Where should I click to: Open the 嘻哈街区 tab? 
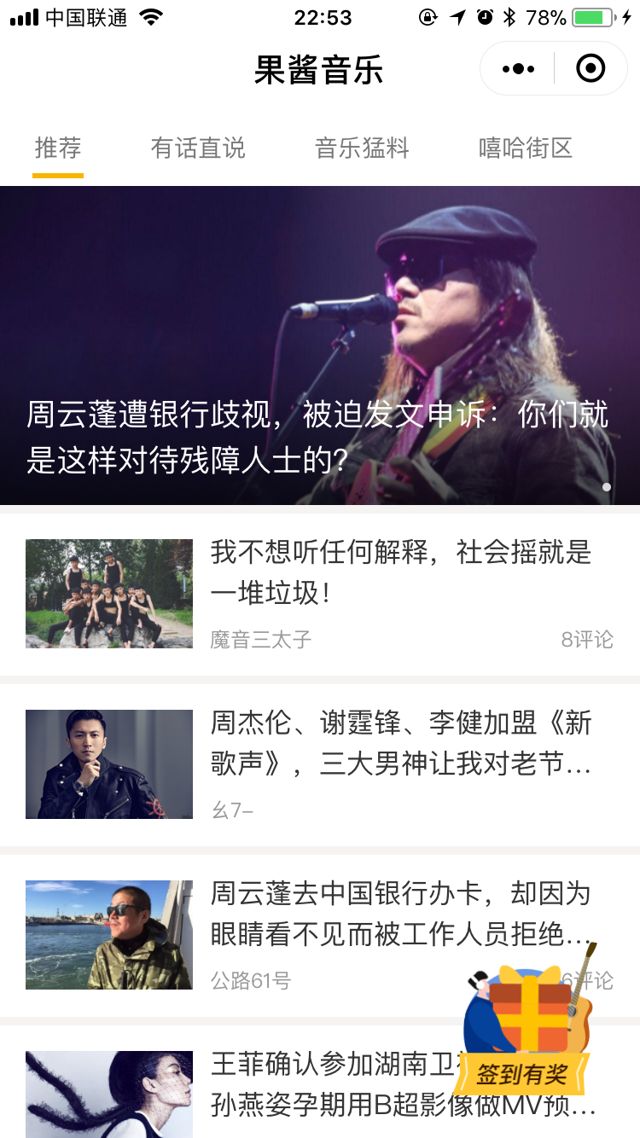(x=525, y=148)
